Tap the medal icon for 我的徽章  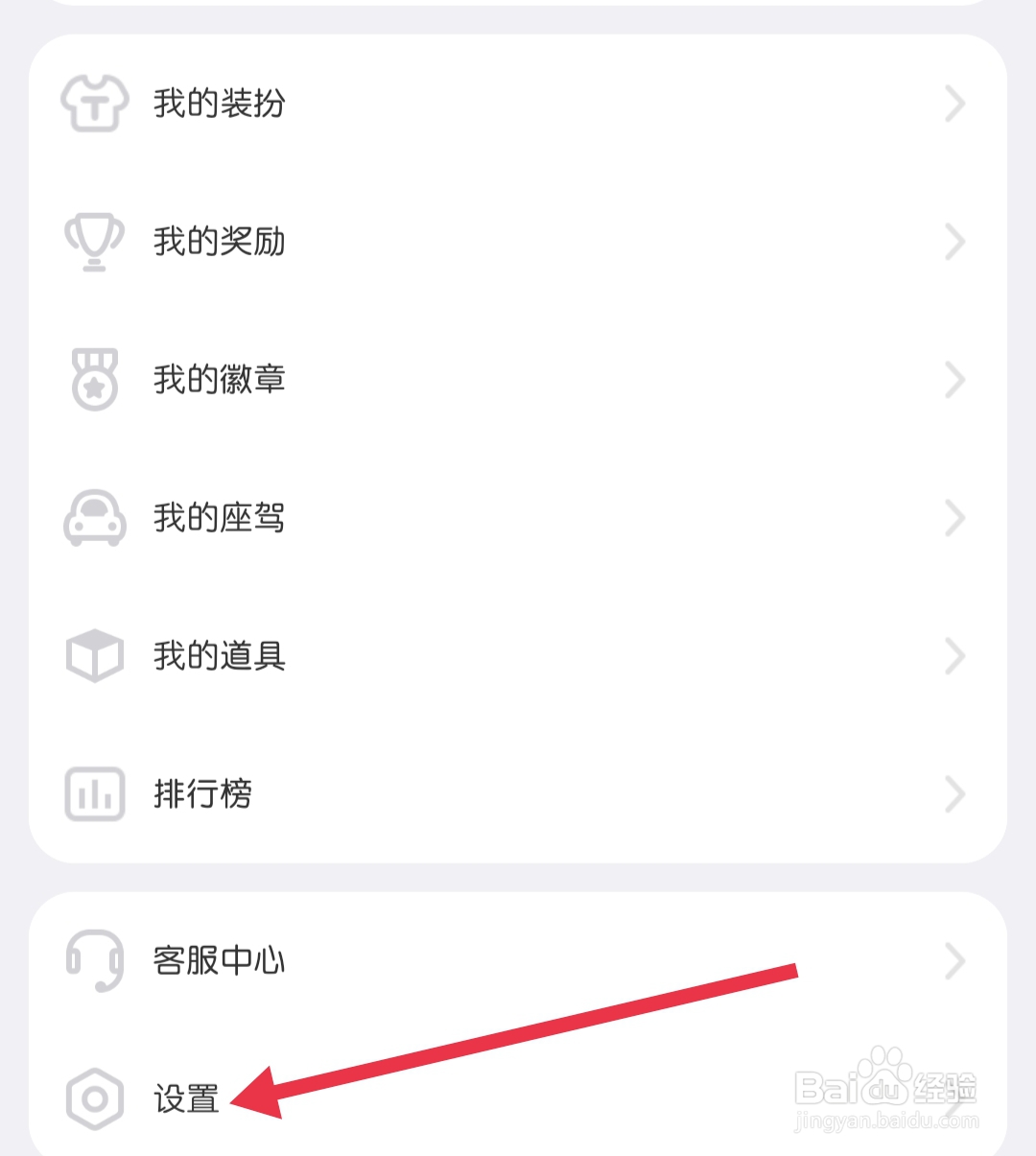93,380
